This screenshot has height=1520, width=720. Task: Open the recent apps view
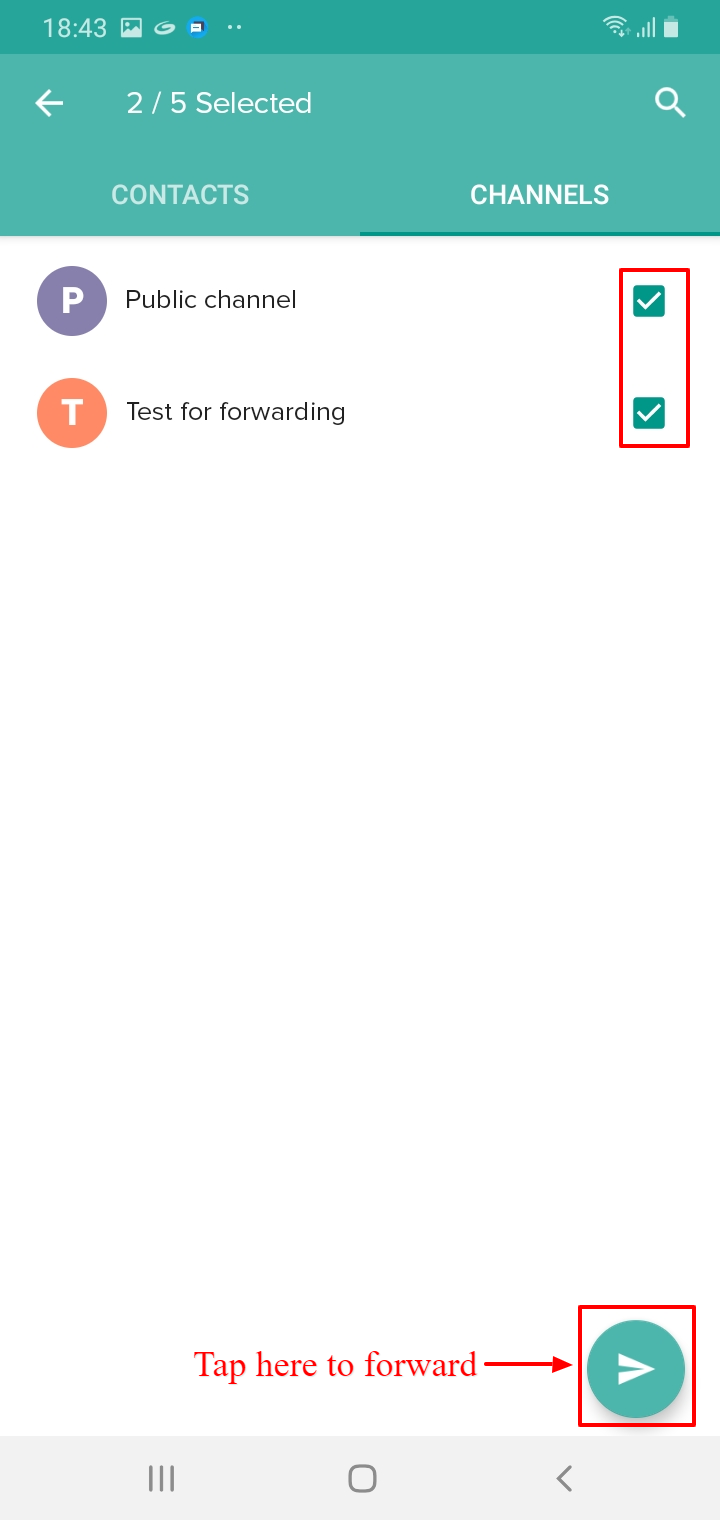click(161, 1478)
